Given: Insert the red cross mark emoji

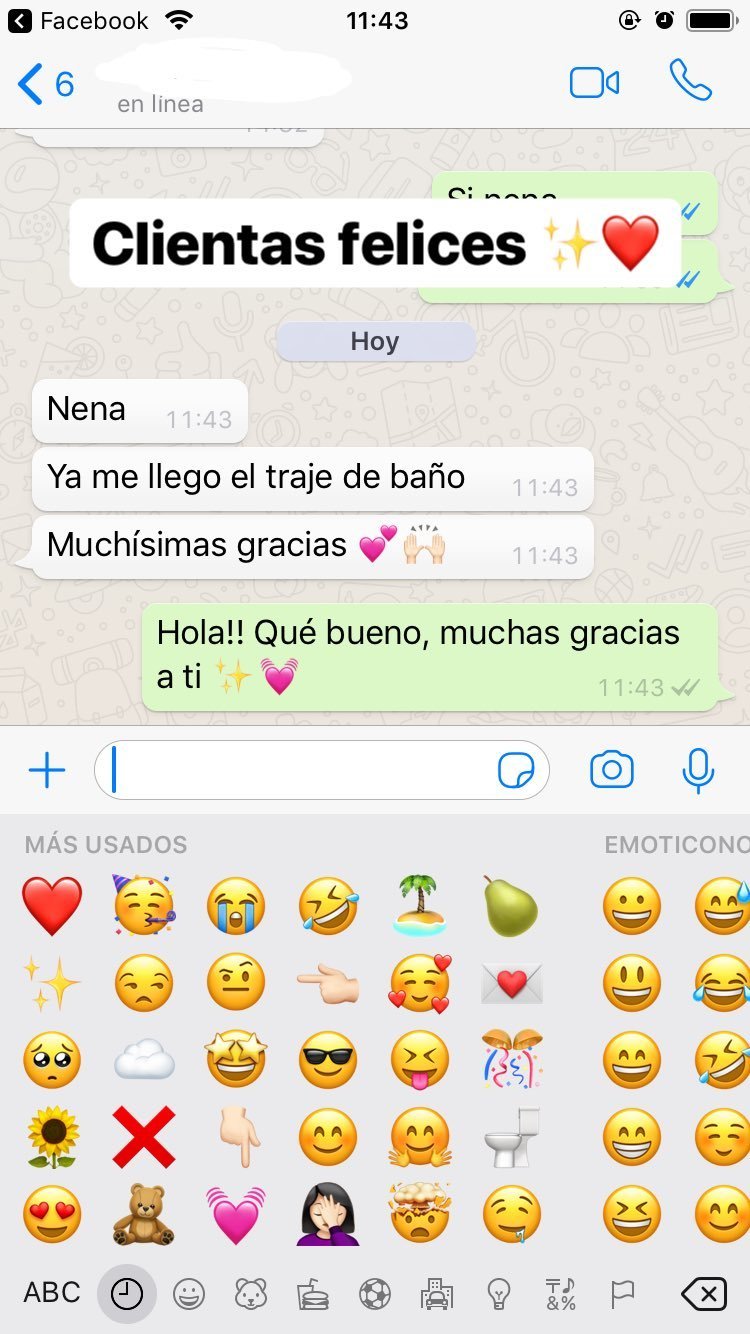Looking at the screenshot, I should coord(143,1137).
